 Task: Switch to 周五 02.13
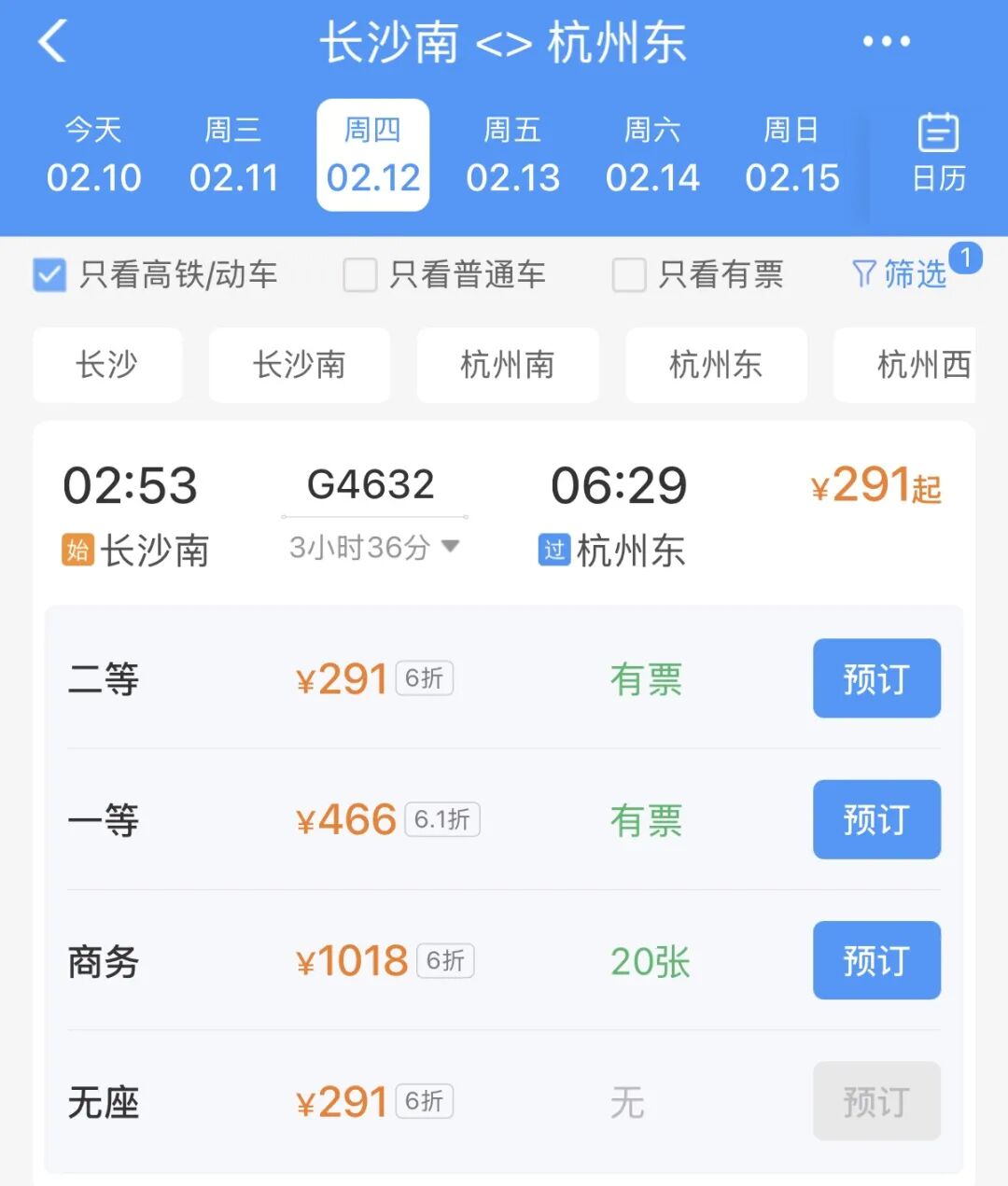point(512,156)
